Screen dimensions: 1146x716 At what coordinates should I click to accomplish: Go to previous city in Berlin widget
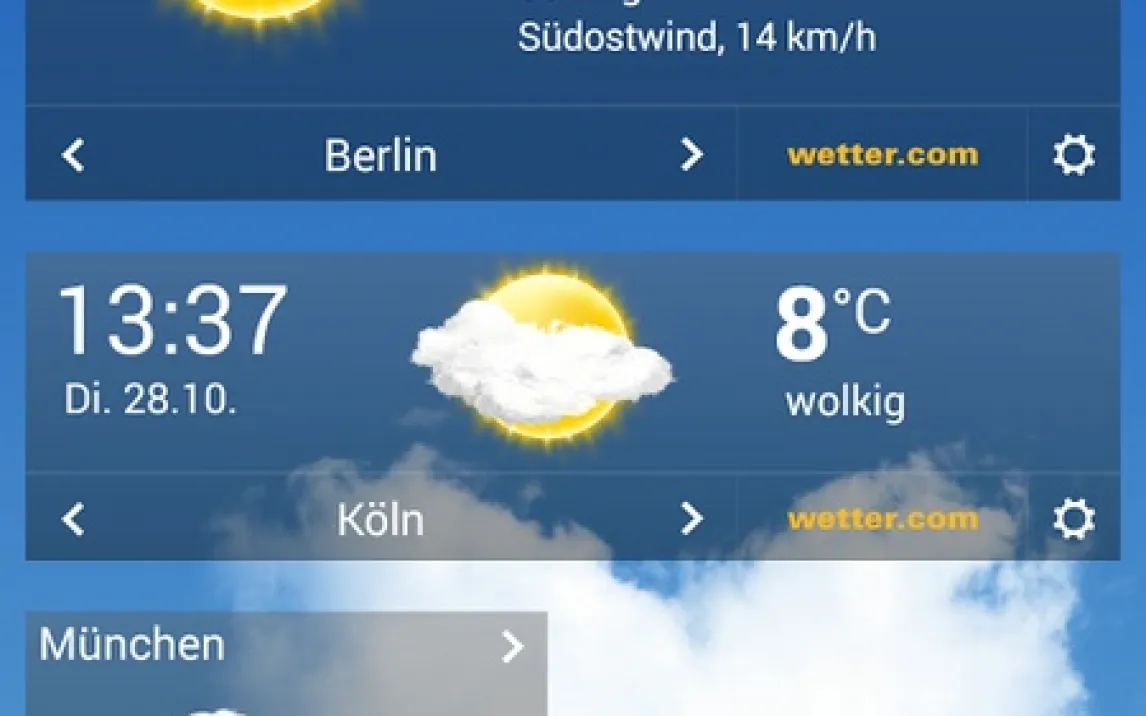tap(73, 155)
